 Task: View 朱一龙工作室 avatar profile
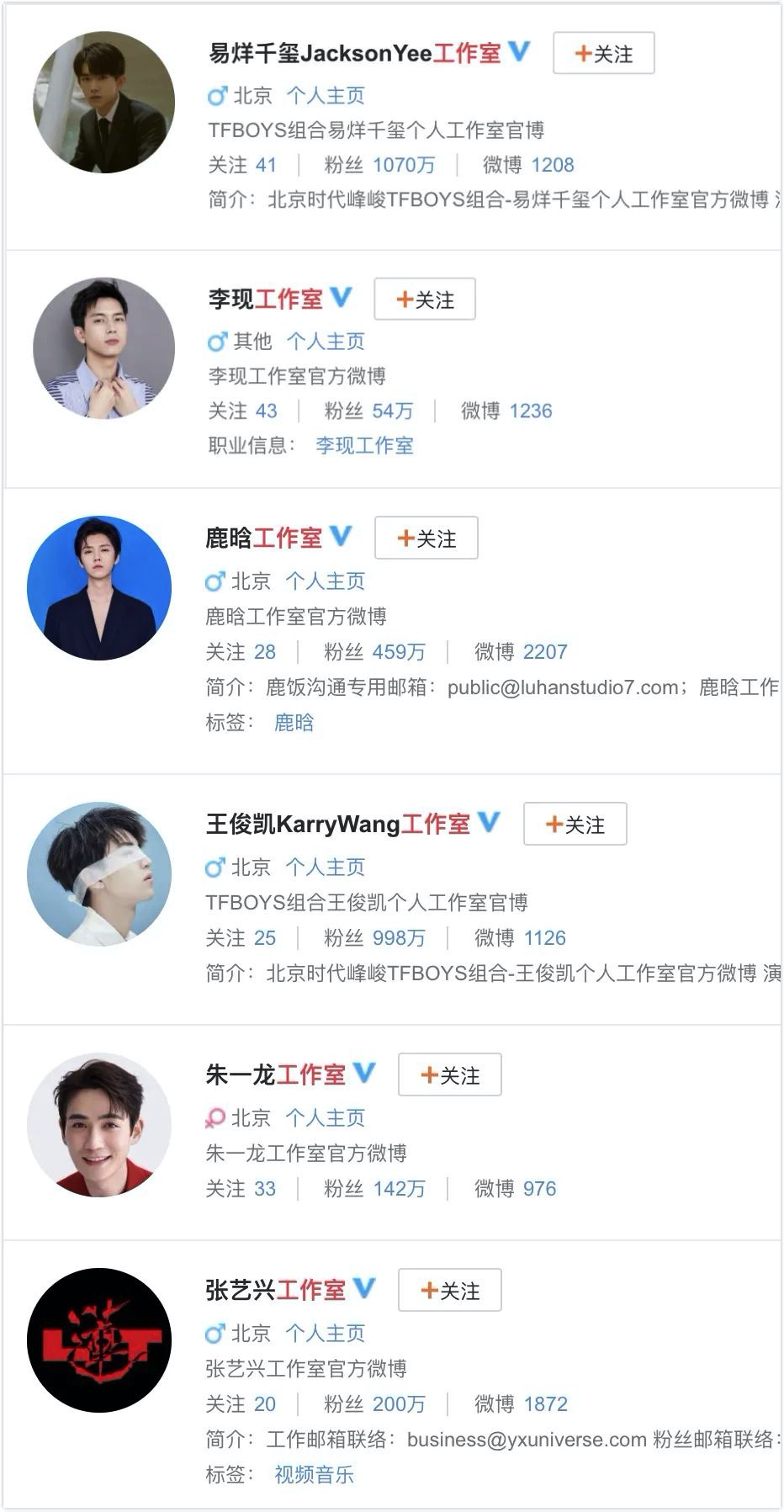point(99,1125)
